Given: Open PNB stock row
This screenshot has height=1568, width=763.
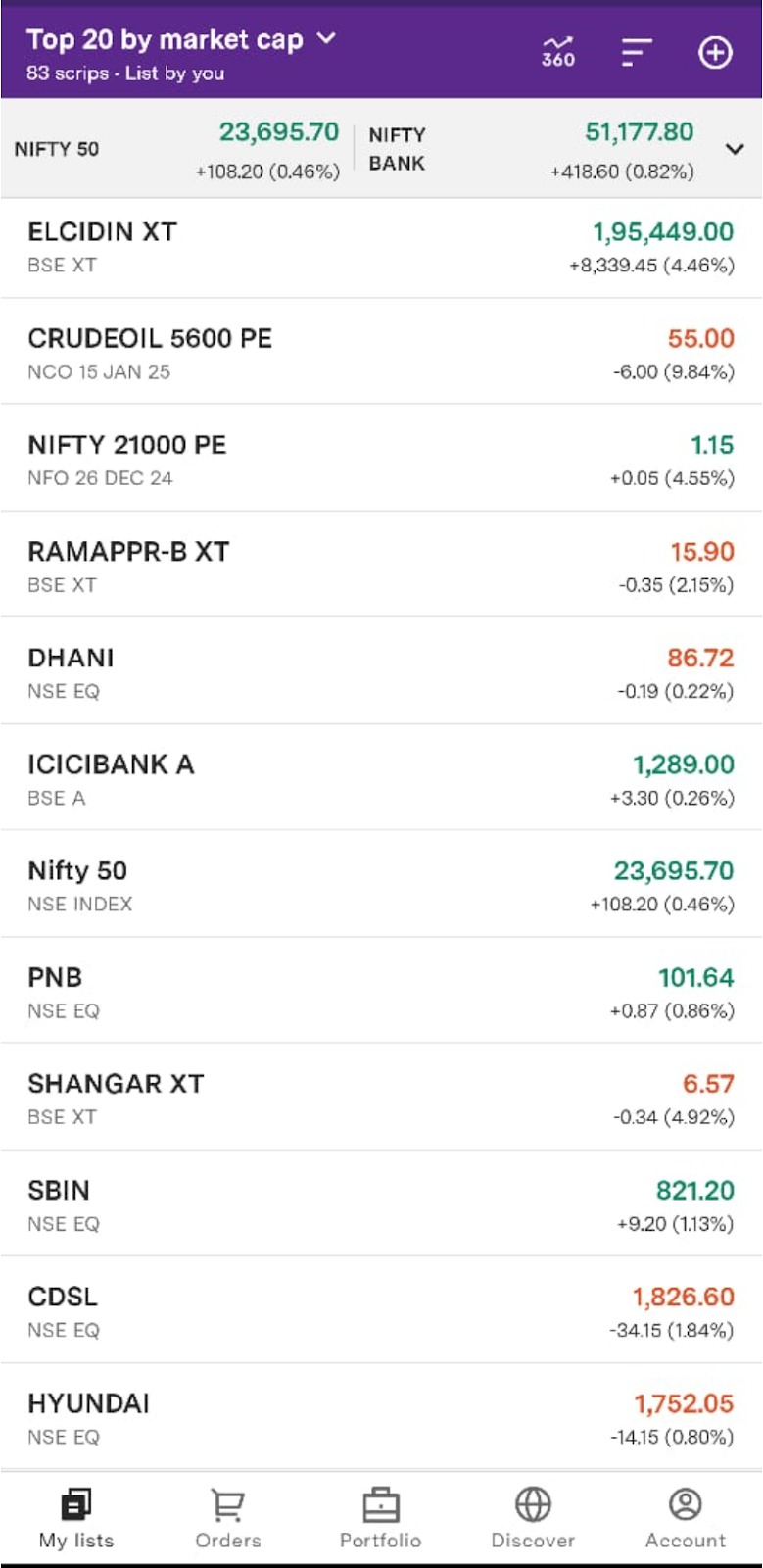Looking at the screenshot, I should [381, 991].
